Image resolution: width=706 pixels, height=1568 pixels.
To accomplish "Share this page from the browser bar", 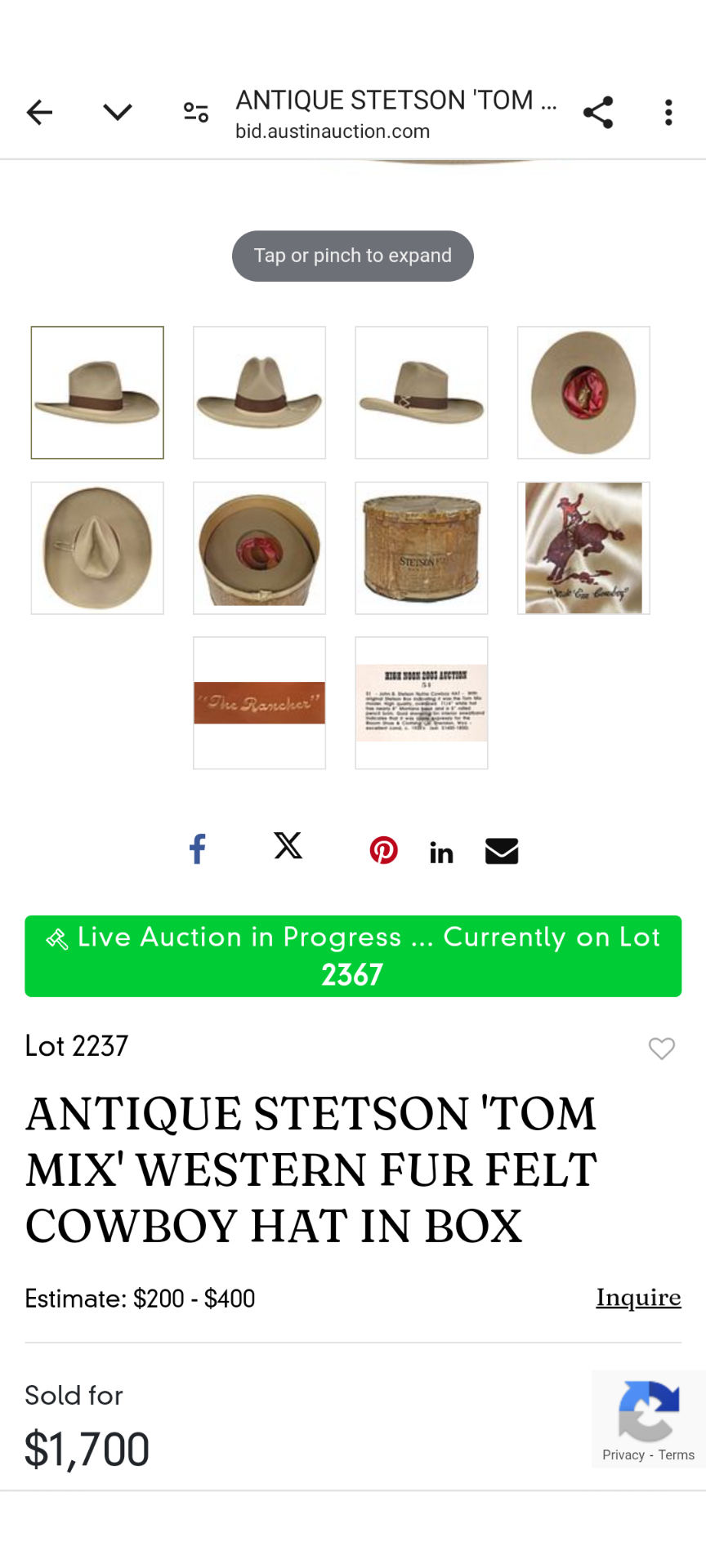I will coord(598,112).
